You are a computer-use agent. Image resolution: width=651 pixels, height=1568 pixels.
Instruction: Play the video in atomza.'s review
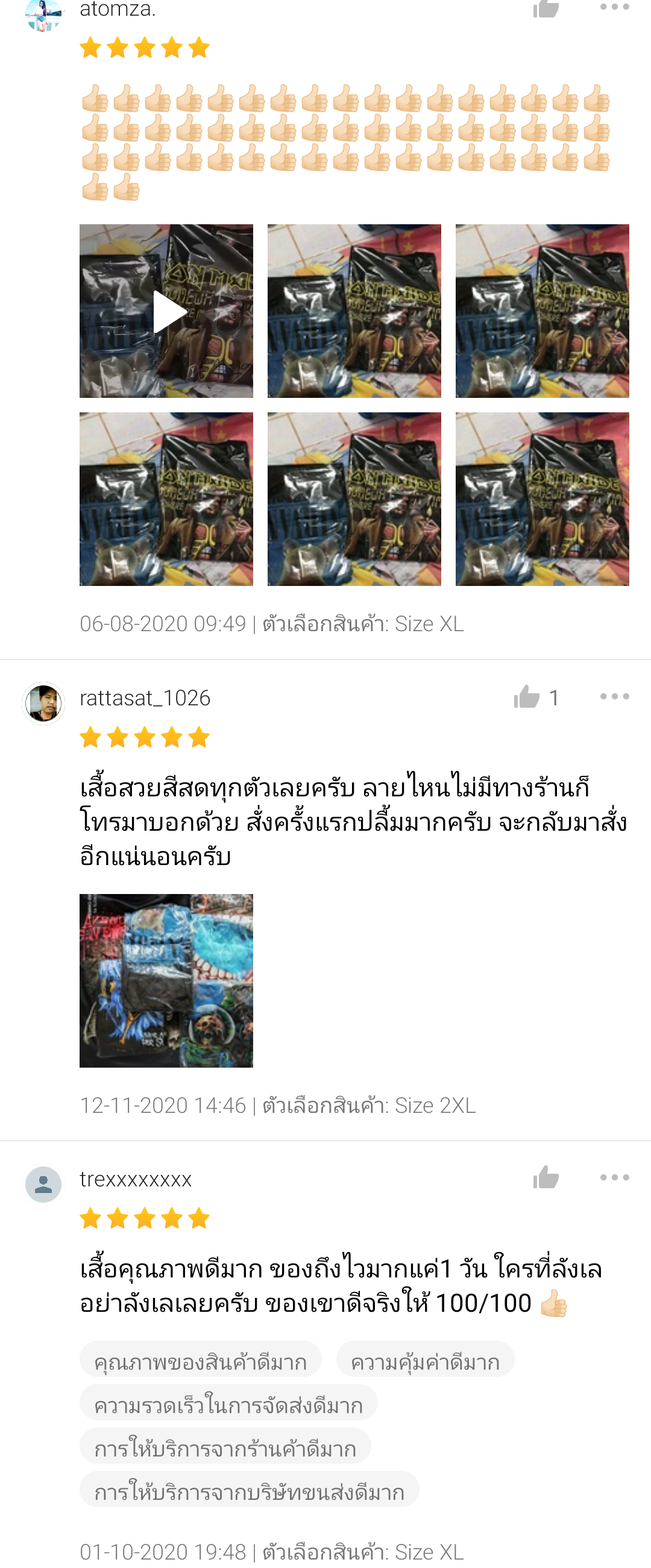point(166,311)
